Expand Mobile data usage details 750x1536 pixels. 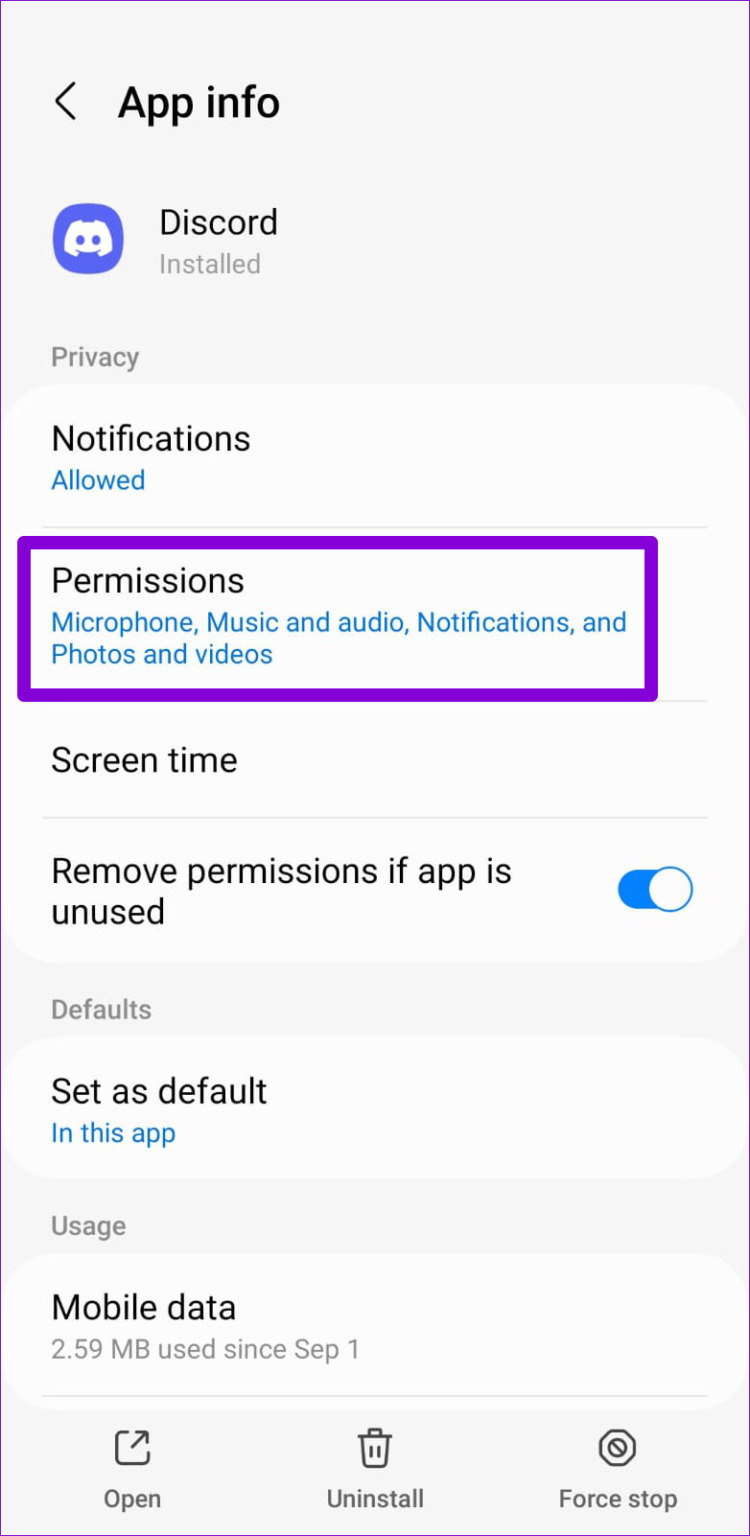143,1307
